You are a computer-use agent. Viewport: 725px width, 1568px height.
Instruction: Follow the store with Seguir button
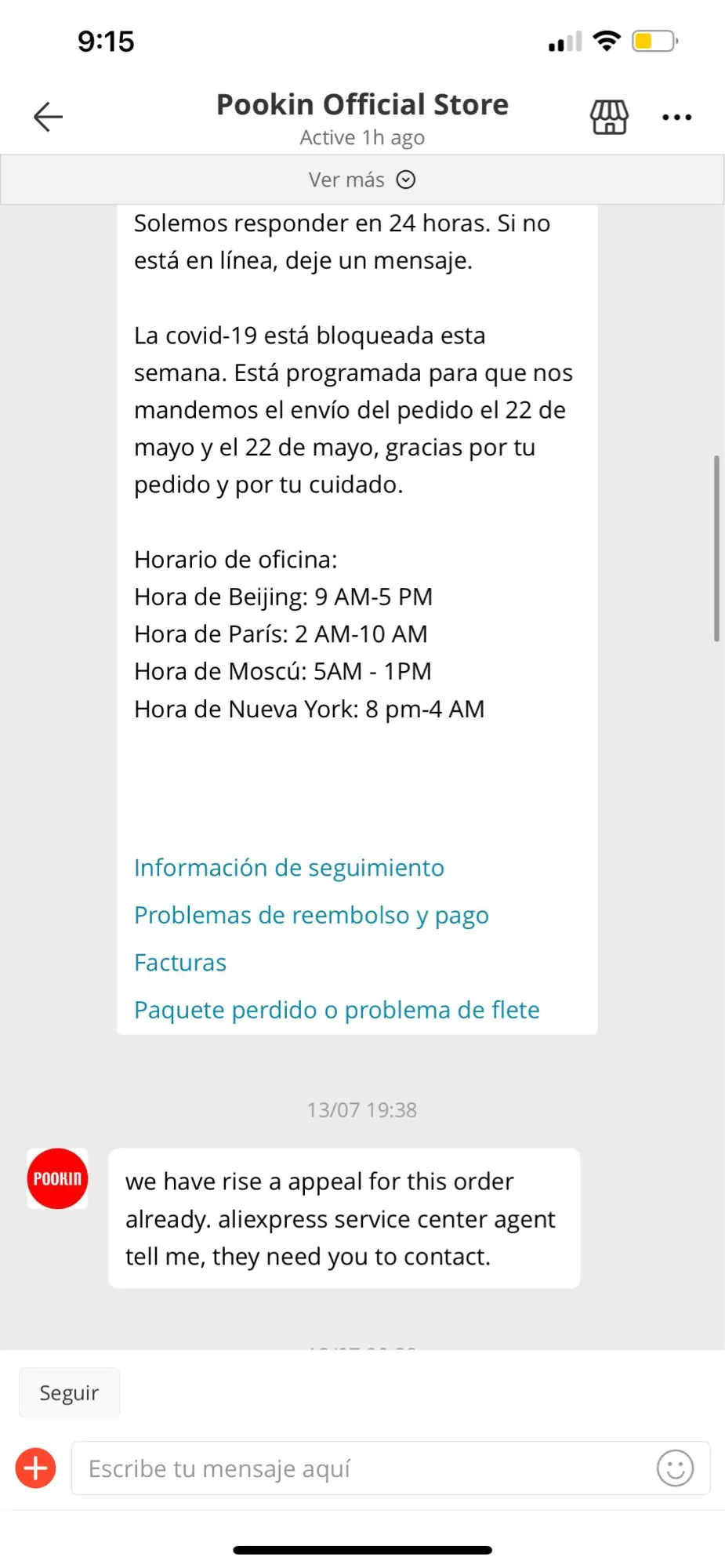coord(69,1392)
